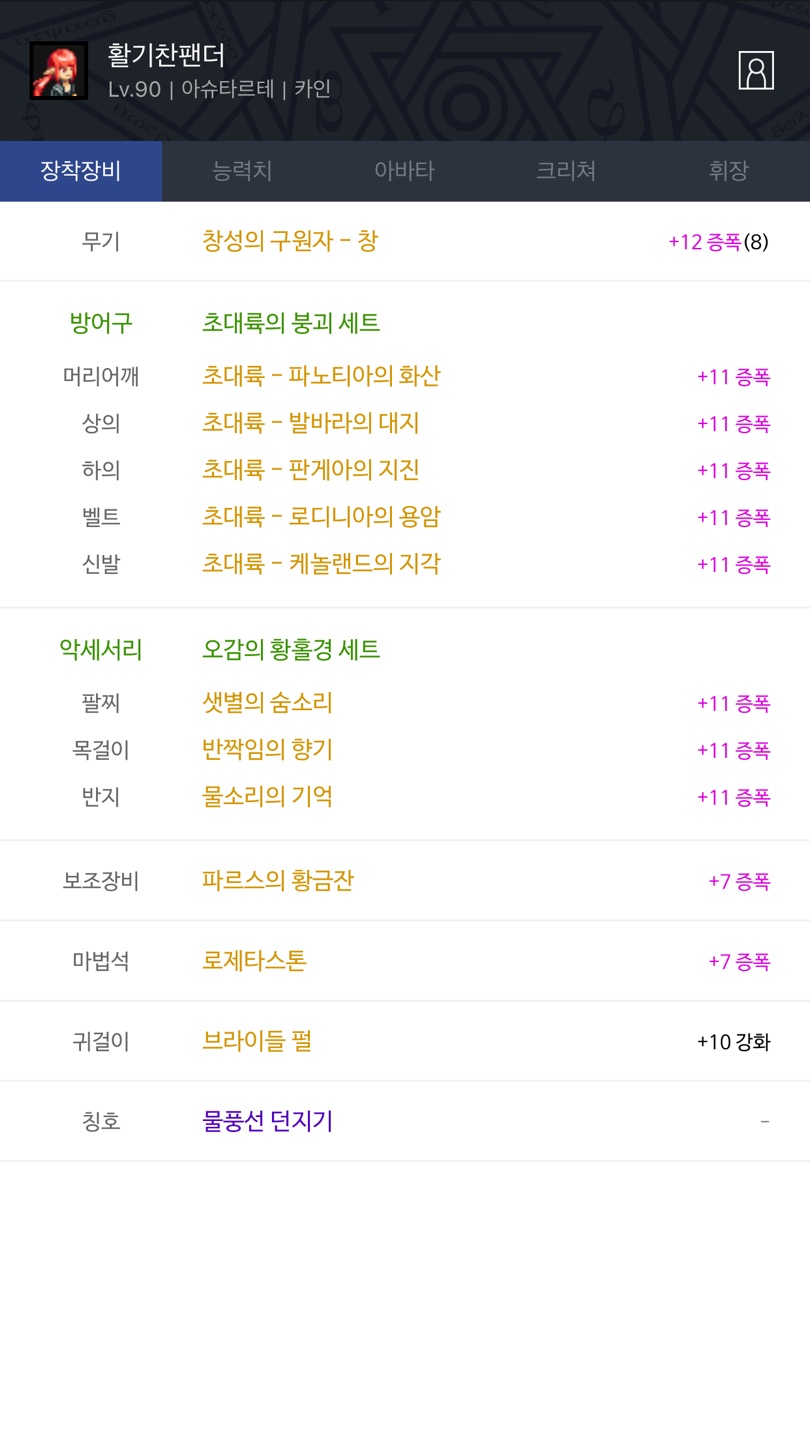Open weapon 창성의 구원자 - 창
The width and height of the screenshot is (810, 1440).
click(290, 241)
